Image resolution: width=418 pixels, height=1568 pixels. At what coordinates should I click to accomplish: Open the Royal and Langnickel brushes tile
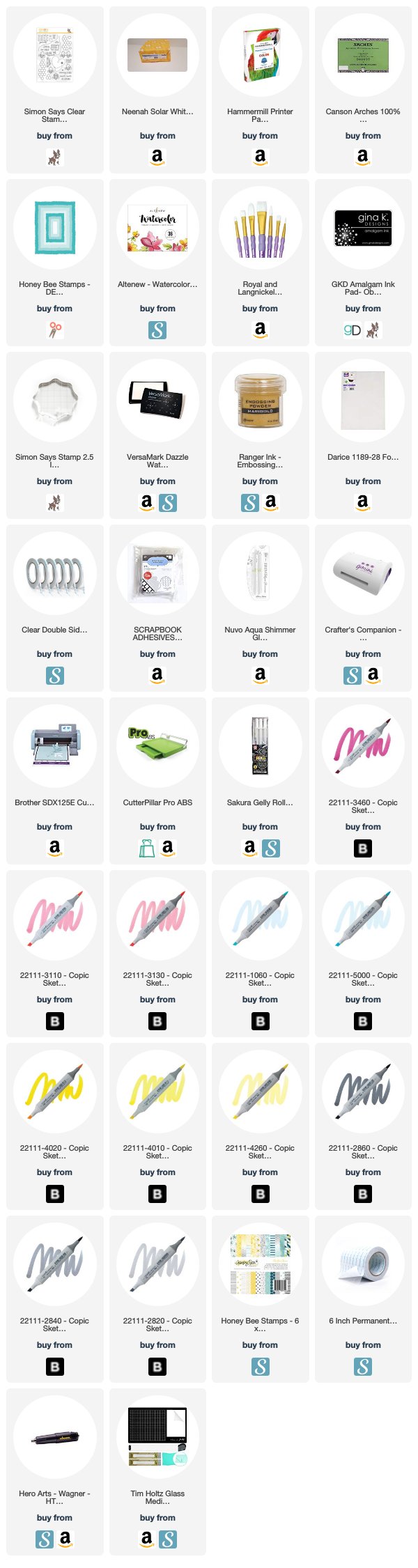tap(260, 228)
